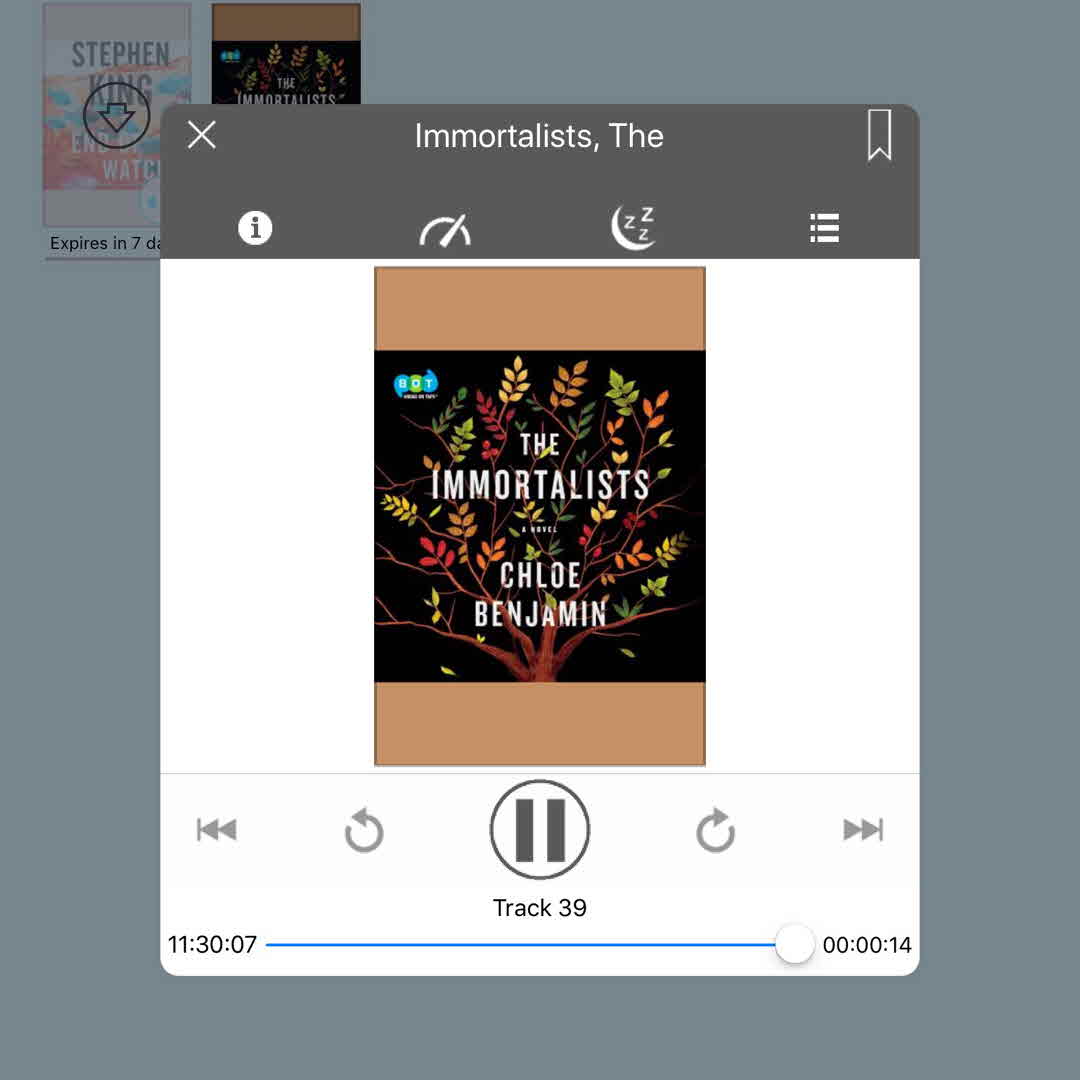The image size is (1080, 1080).
Task: Open the track list
Action: tap(824, 228)
